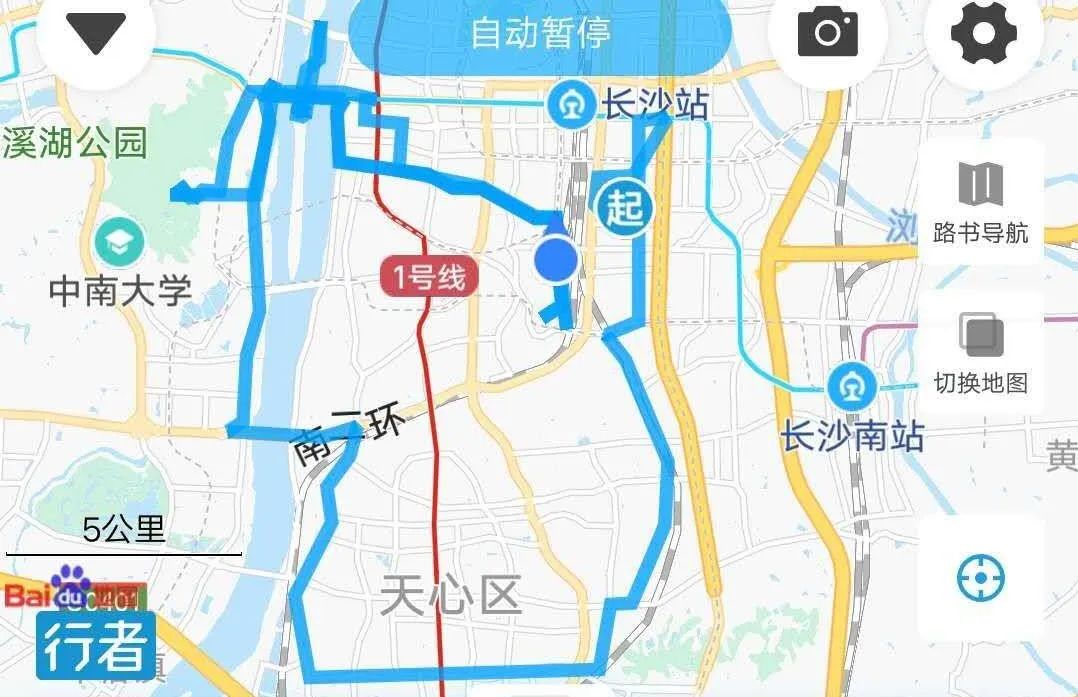Open 路书导航 route book navigation
The height and width of the screenshot is (697, 1078).
tap(980, 203)
